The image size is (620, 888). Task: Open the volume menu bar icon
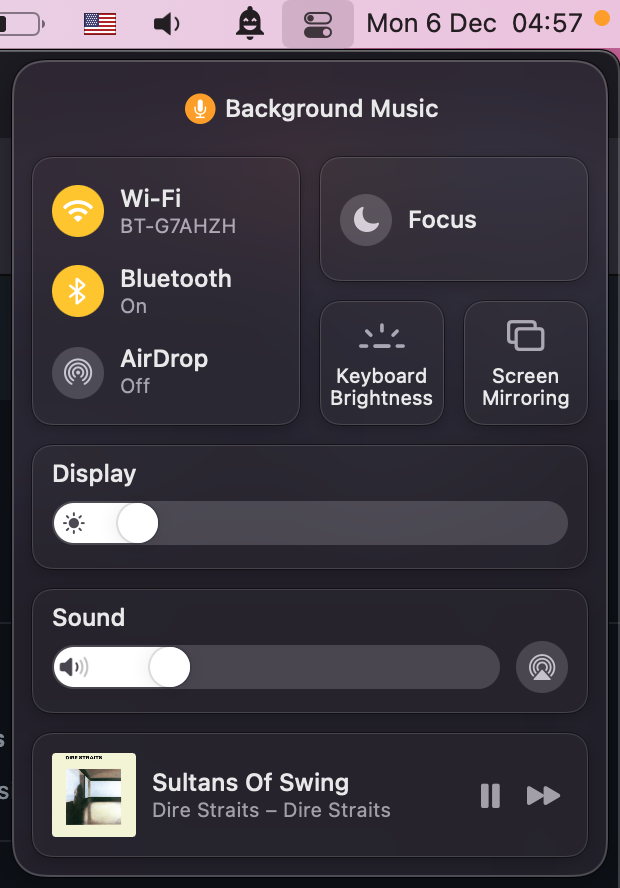click(x=166, y=24)
